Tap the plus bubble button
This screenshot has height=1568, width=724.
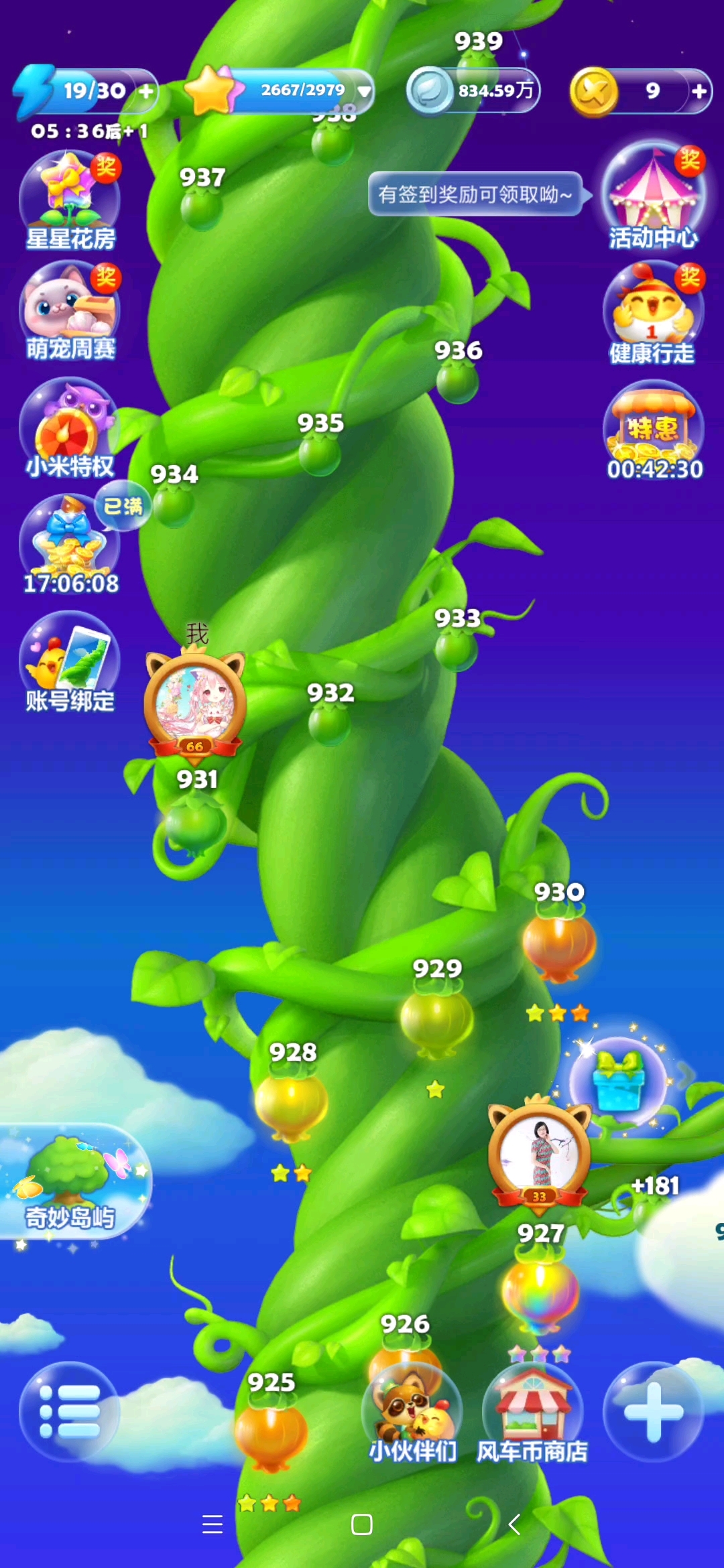[x=654, y=1411]
